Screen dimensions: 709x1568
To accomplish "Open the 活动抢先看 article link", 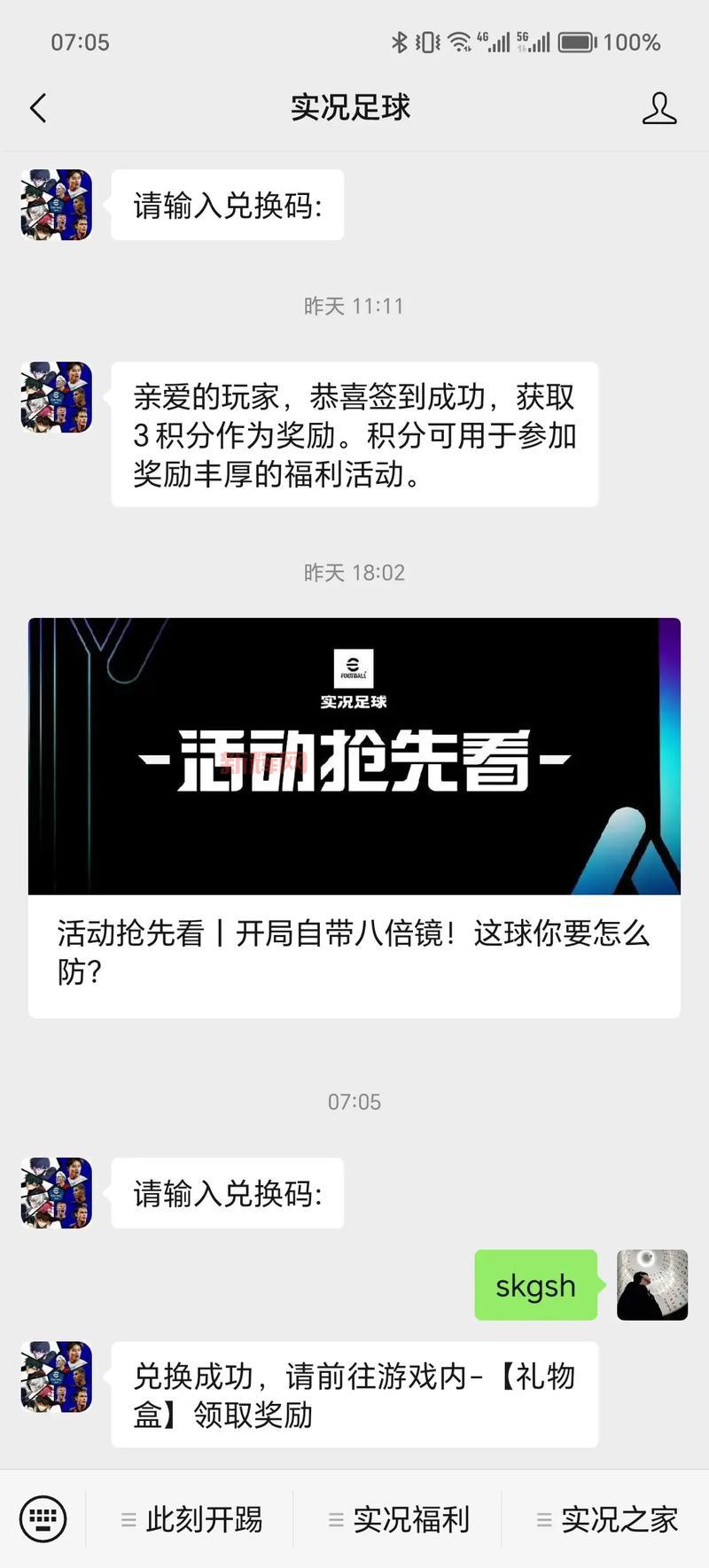I will coord(353,951).
